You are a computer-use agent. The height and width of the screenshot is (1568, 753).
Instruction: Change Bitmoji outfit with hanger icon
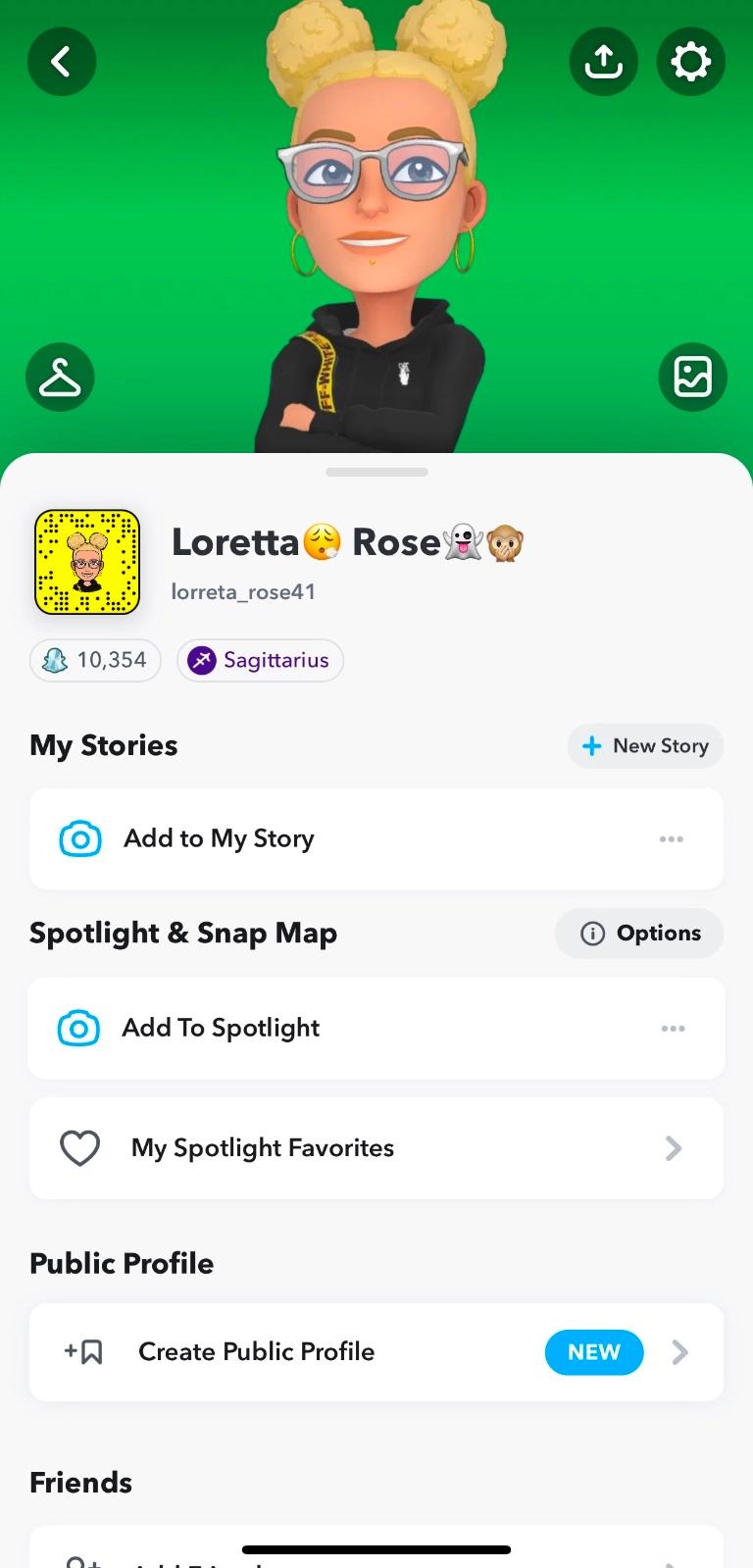click(x=60, y=378)
